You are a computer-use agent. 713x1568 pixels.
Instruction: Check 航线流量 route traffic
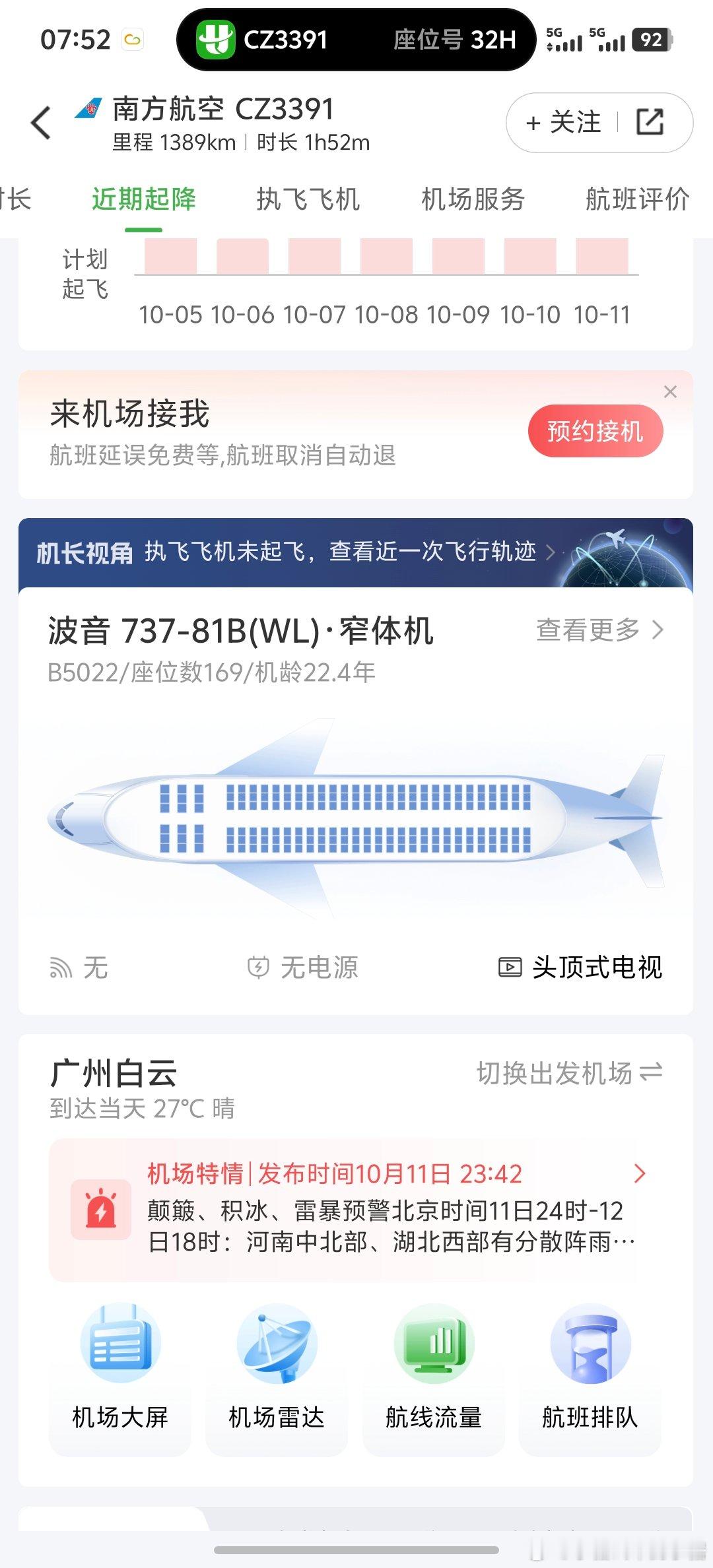(434, 1379)
